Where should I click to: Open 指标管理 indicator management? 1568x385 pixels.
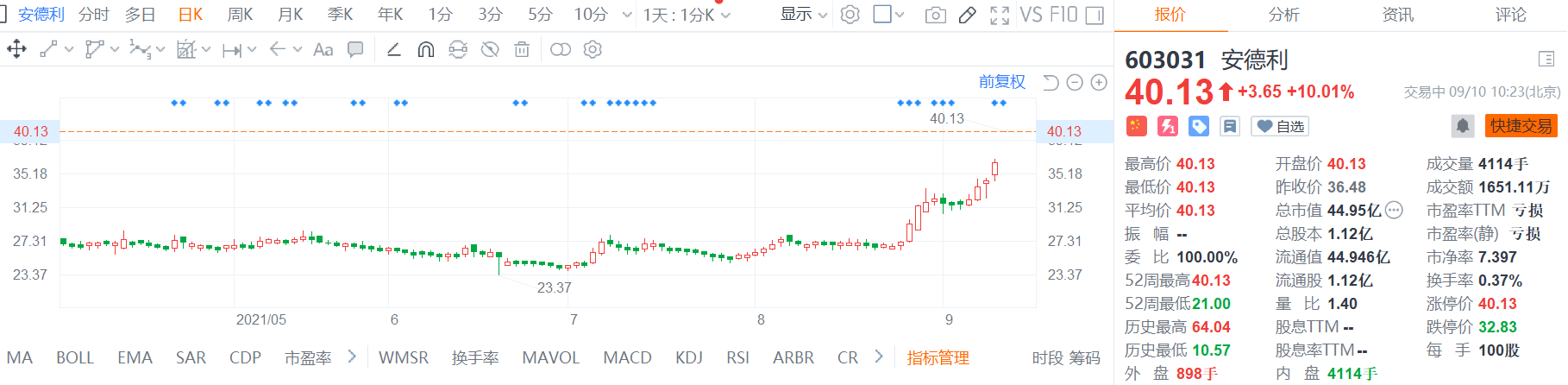point(938,357)
